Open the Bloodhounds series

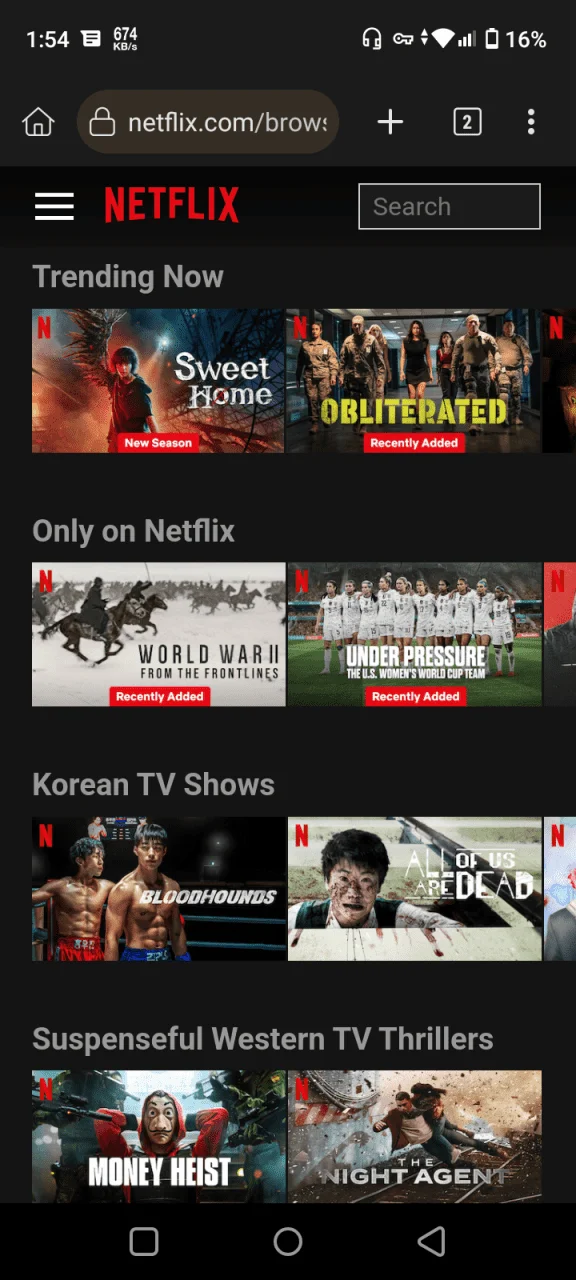158,889
